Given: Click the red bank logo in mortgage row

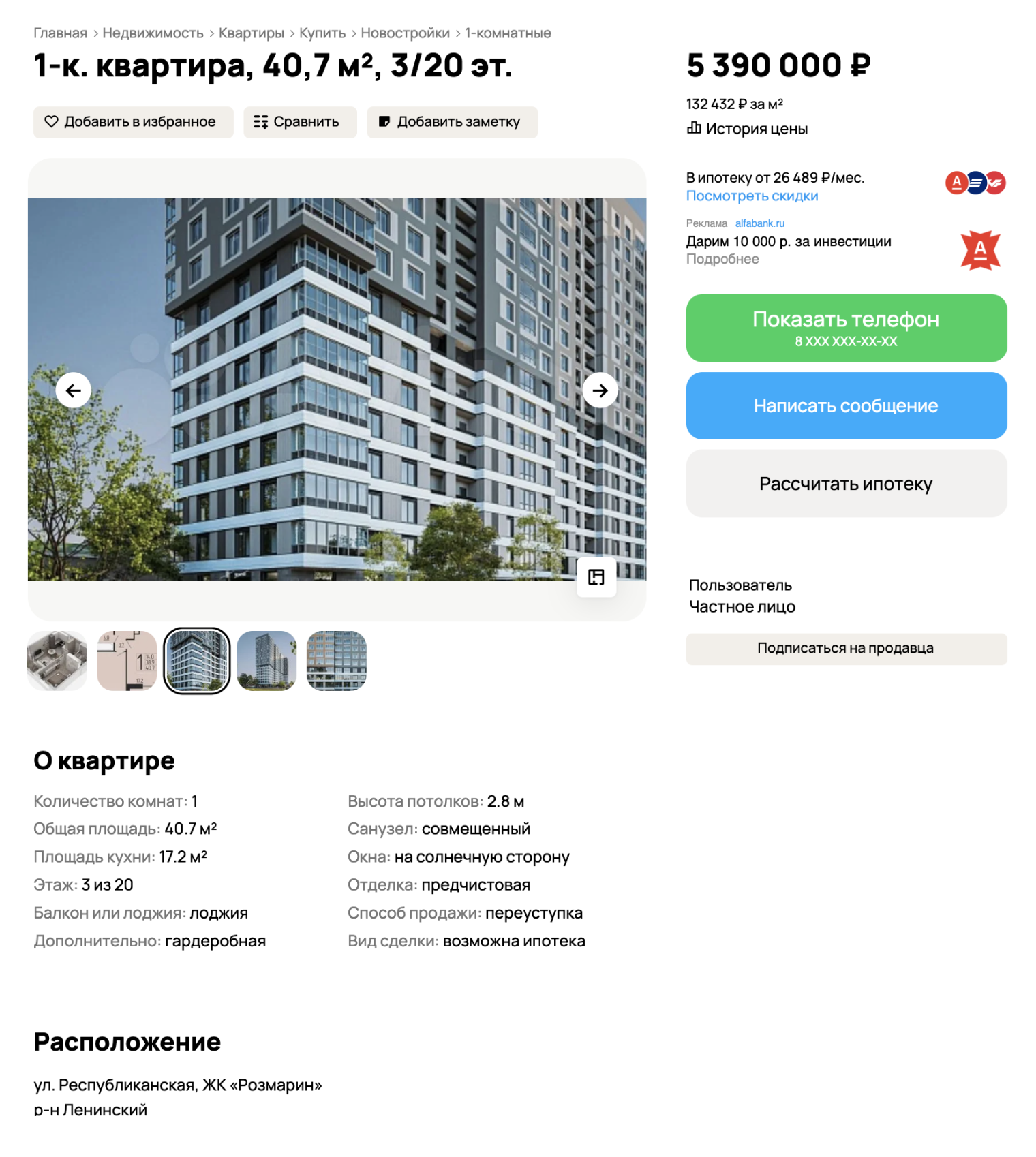Looking at the screenshot, I should (x=996, y=184).
